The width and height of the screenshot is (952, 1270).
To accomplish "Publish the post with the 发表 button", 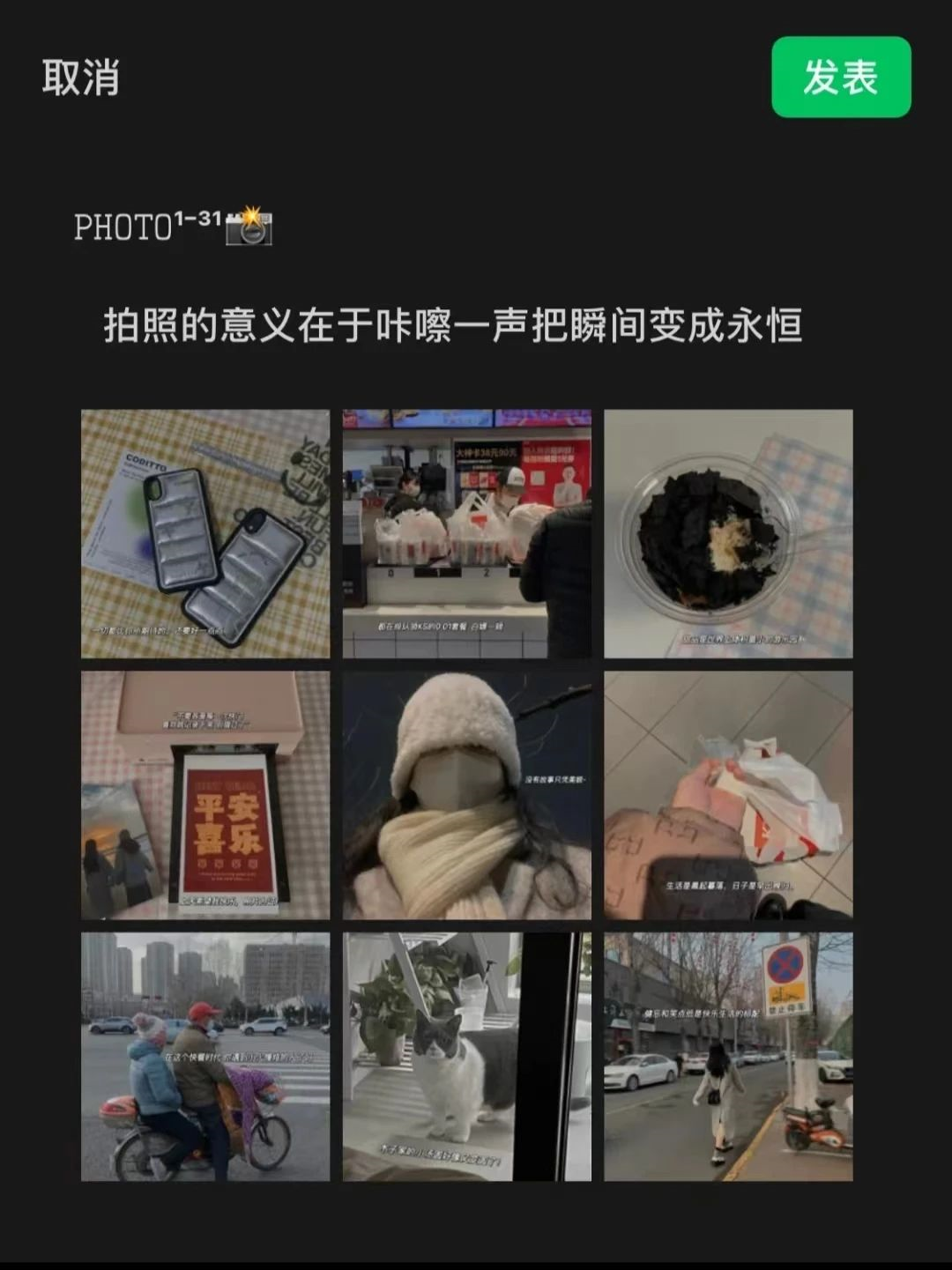I will tap(840, 78).
